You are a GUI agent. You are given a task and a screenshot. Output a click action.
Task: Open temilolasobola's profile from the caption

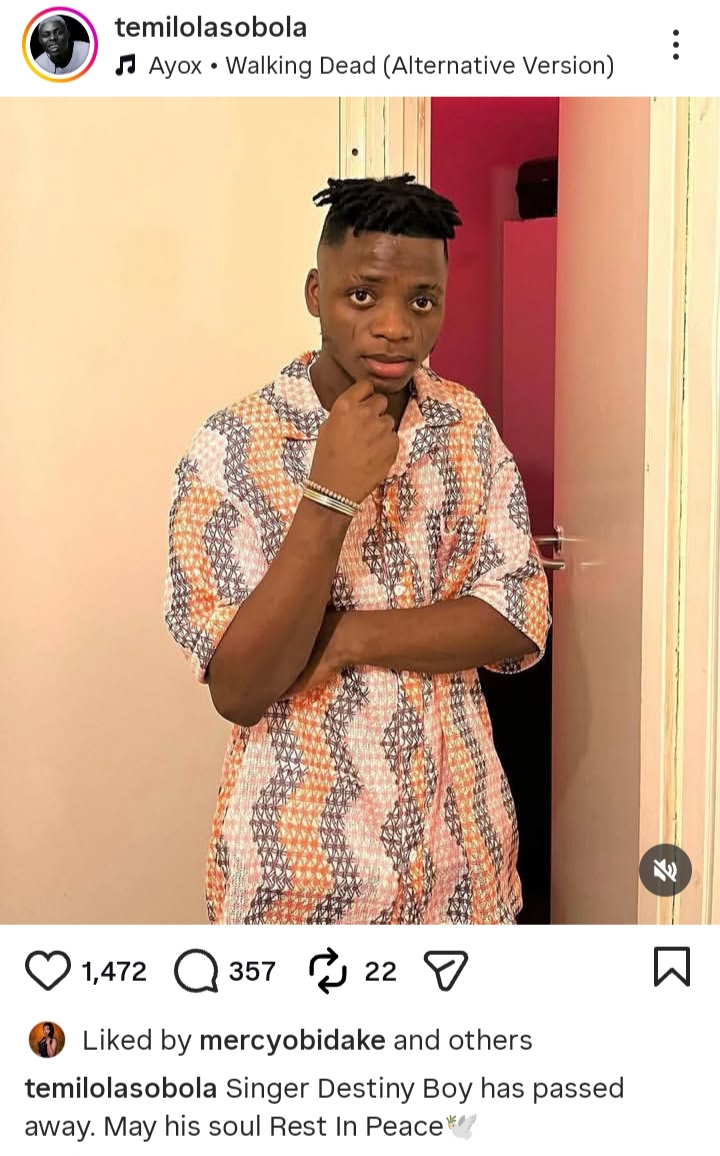point(120,1088)
